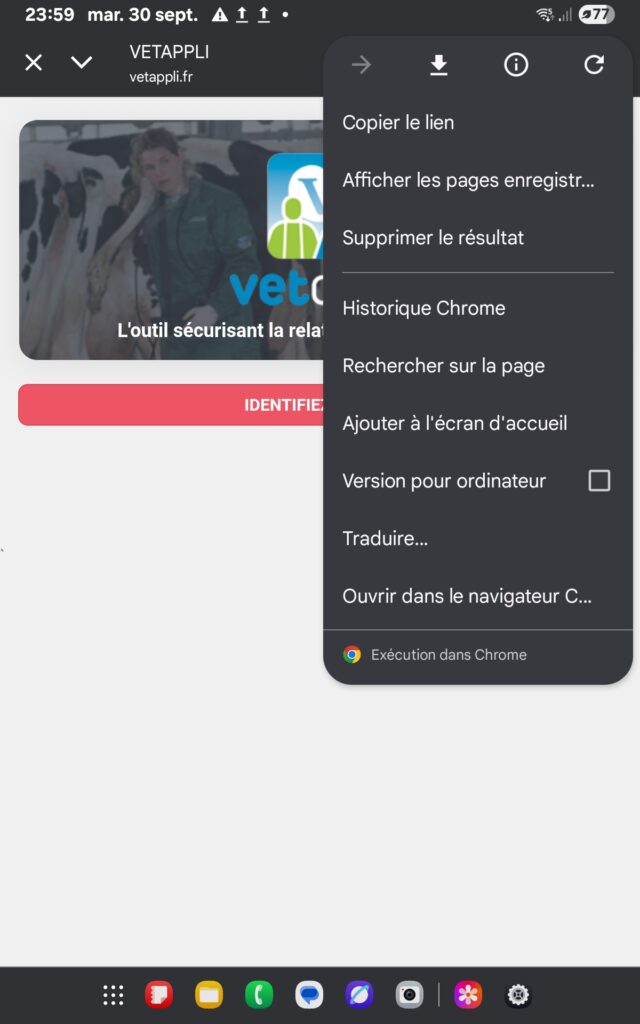Viewport: 640px width, 1024px height.
Task: Check the Version pour ordinateur box
Action: click(x=599, y=481)
